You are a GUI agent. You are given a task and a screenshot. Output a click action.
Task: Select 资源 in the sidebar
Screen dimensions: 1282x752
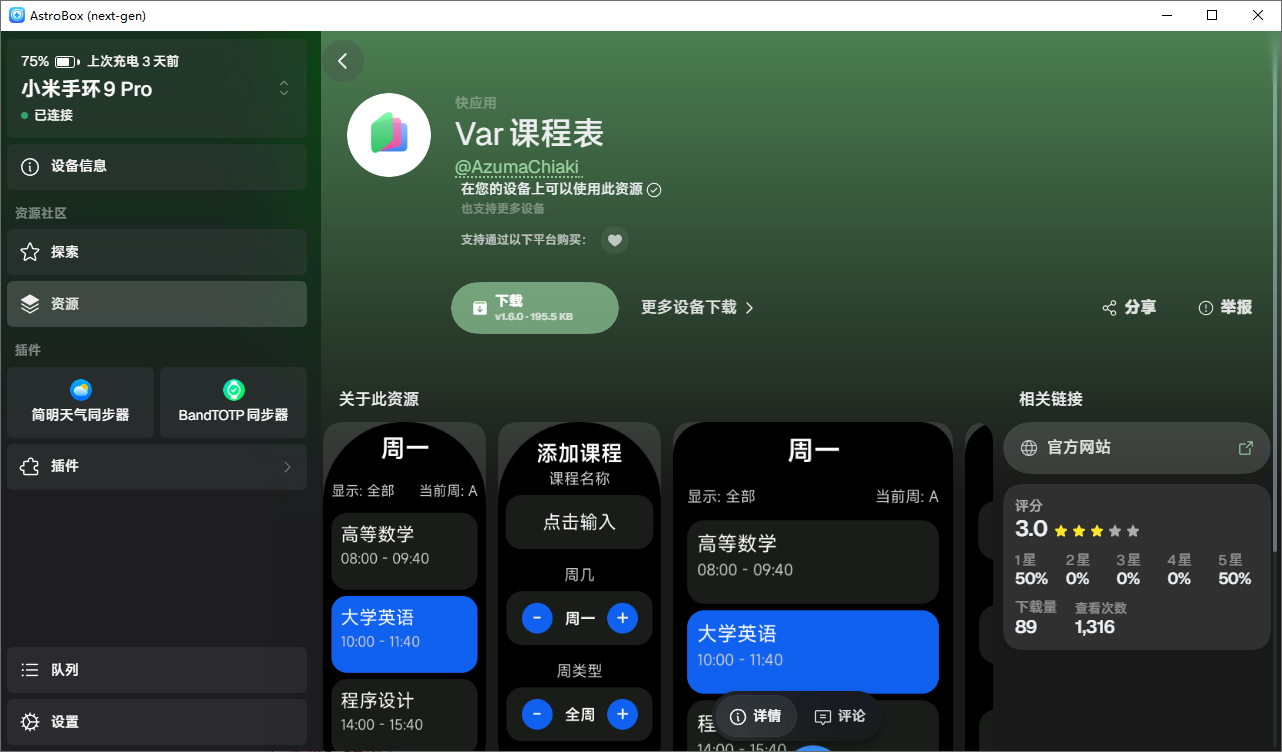157,304
